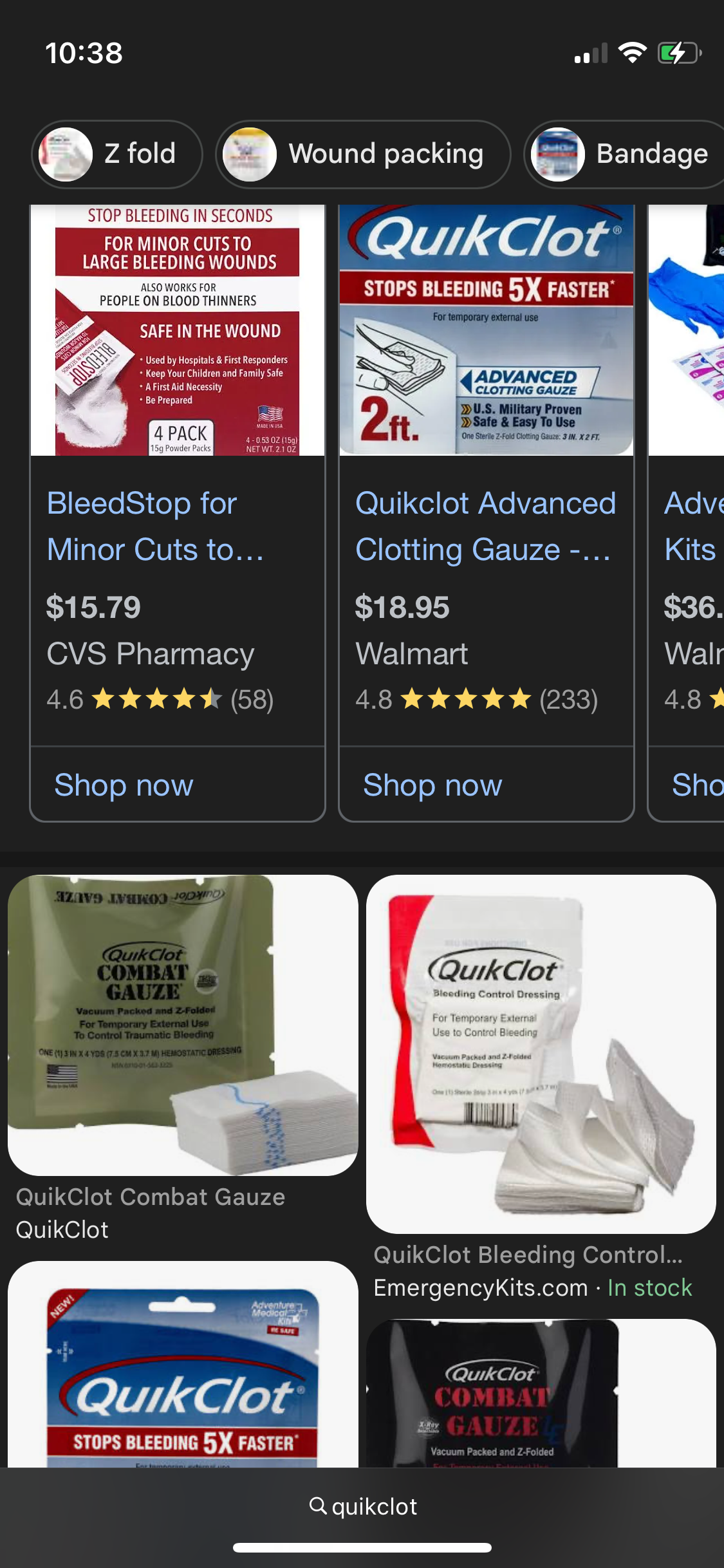Viewport: 724px width, 1568px height.
Task: Open the QuikClot Combat Gauze image result
Action: coord(183,1025)
